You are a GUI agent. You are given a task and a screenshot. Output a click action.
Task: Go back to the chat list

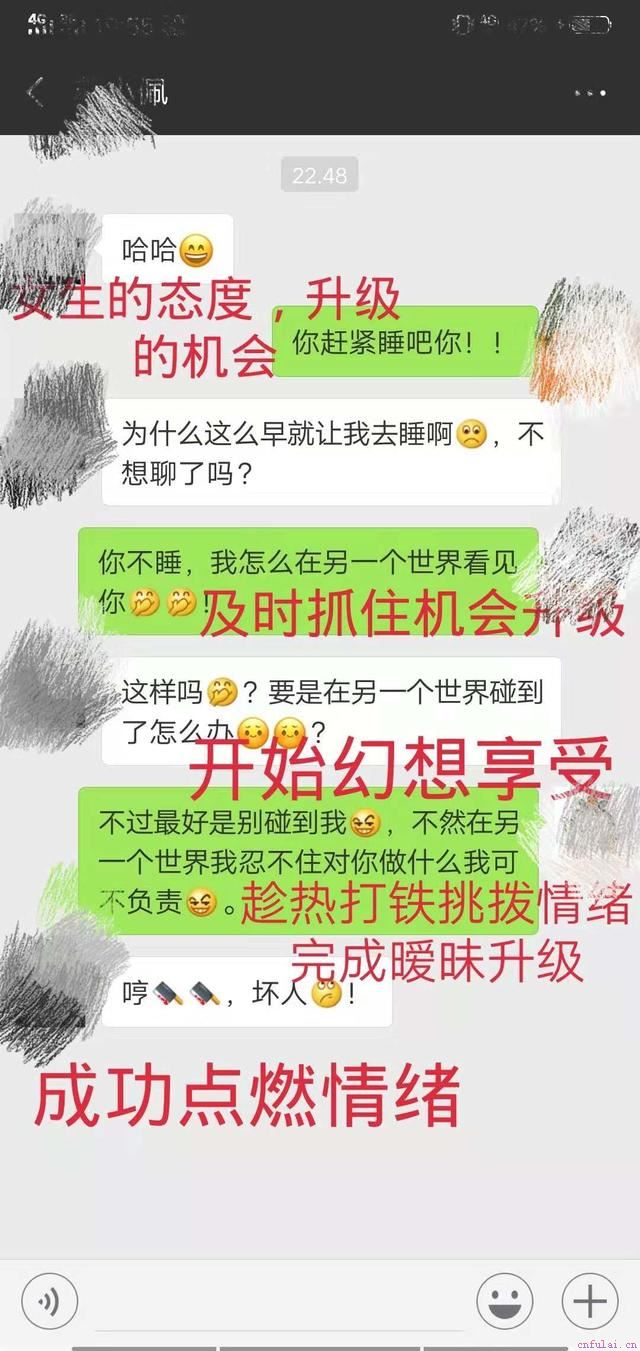click(x=36, y=93)
